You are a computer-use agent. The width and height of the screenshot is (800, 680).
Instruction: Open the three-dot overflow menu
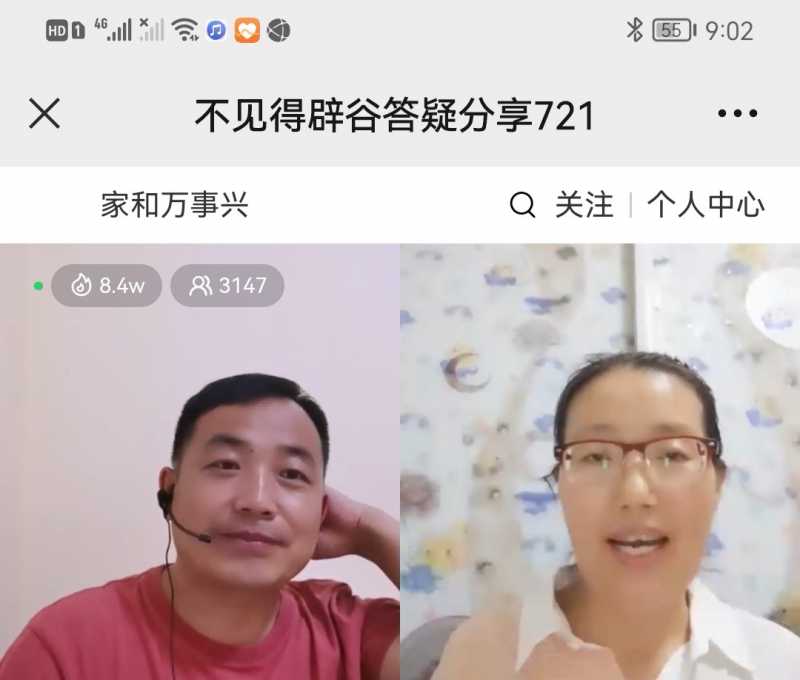click(x=737, y=115)
